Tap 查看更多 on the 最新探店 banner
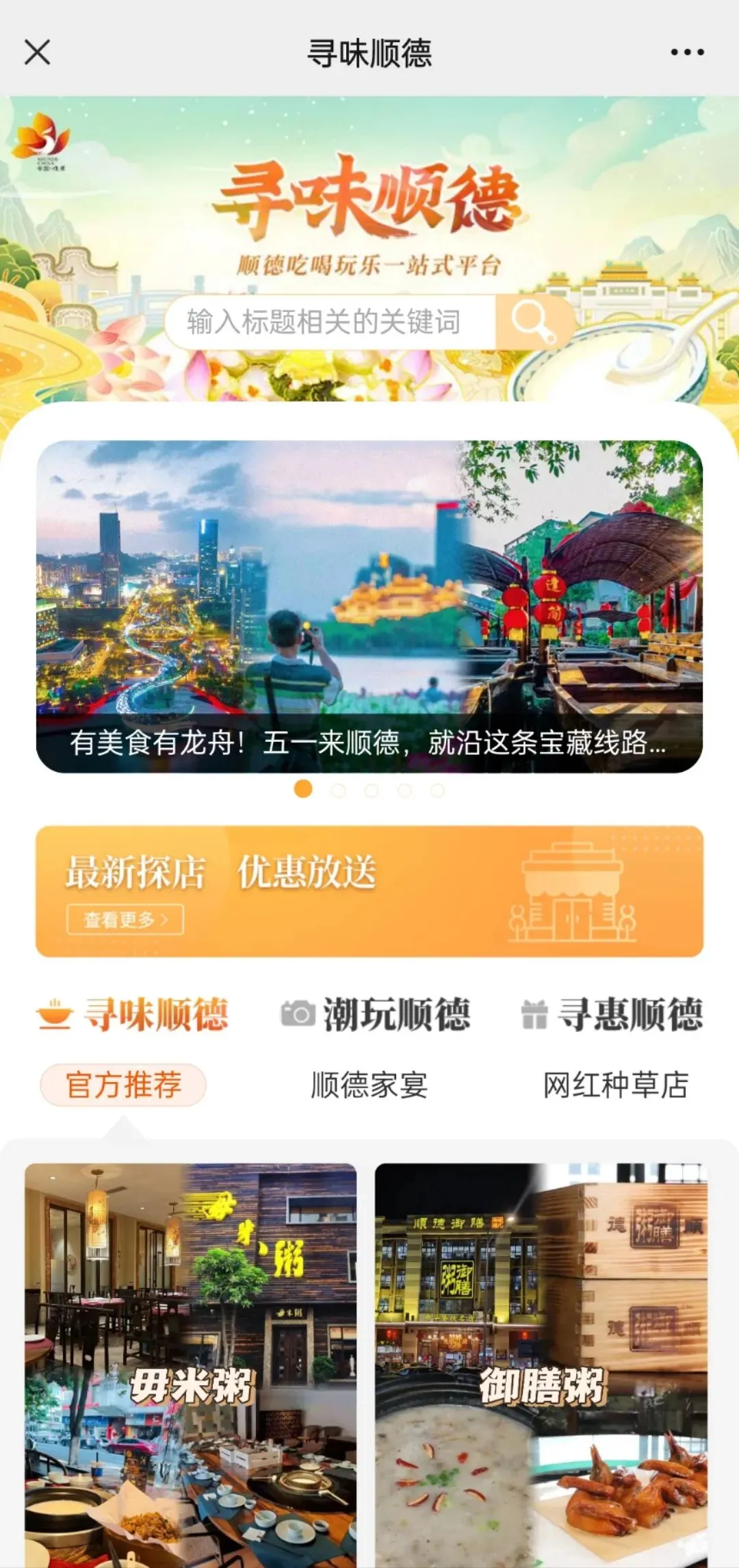 click(125, 919)
